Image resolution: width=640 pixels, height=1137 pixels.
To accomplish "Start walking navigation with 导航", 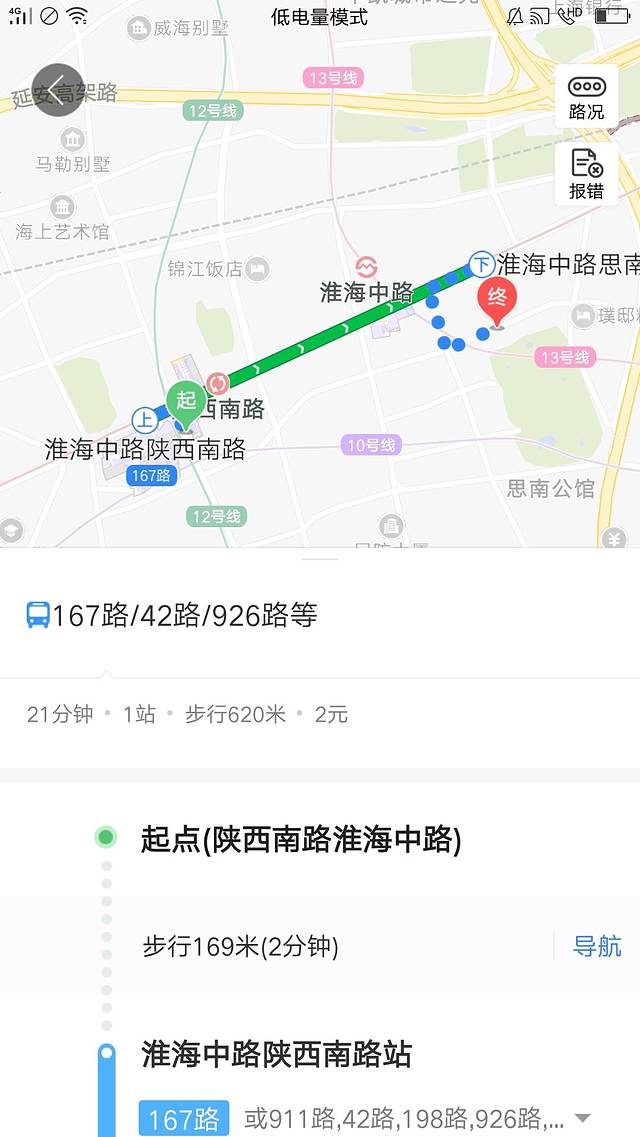I will point(597,946).
